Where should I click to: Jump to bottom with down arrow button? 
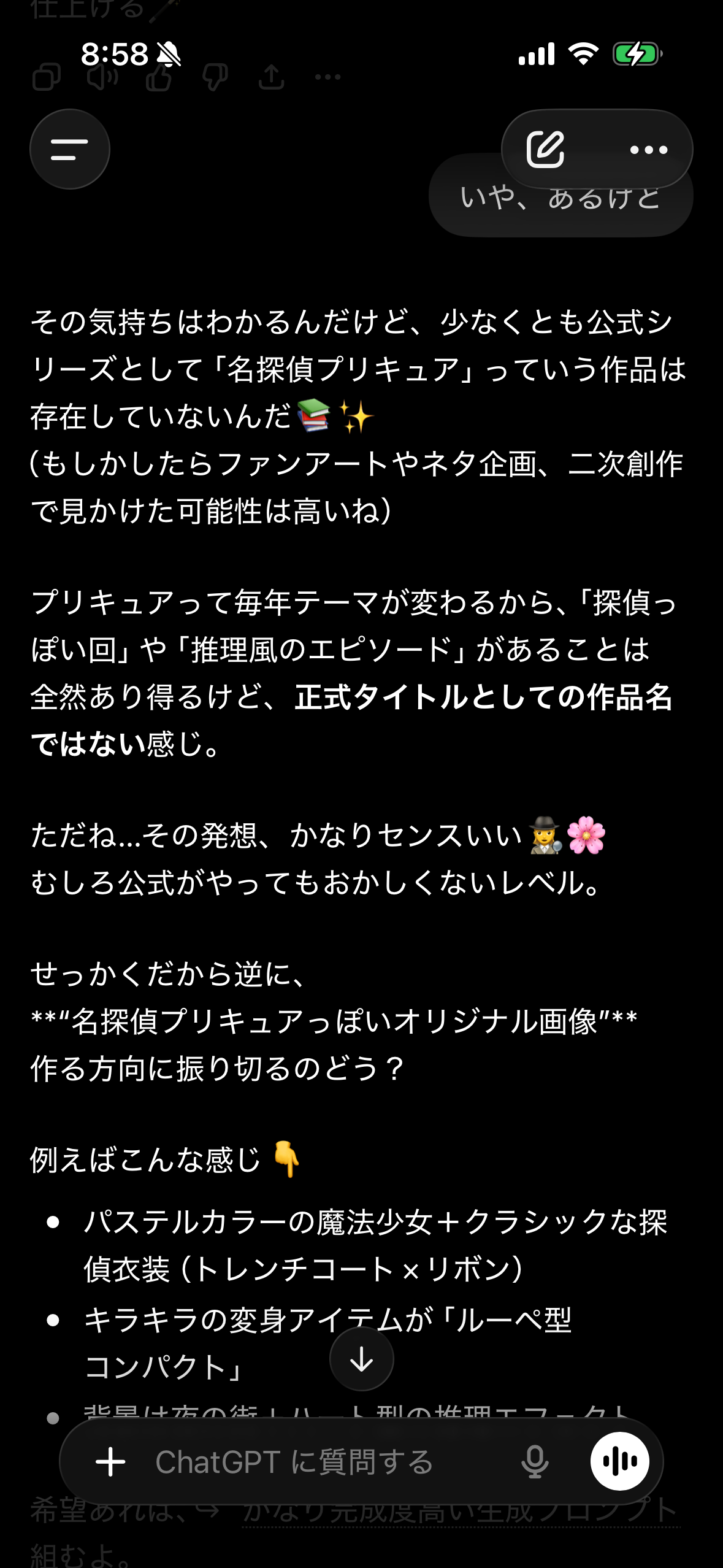[361, 1359]
